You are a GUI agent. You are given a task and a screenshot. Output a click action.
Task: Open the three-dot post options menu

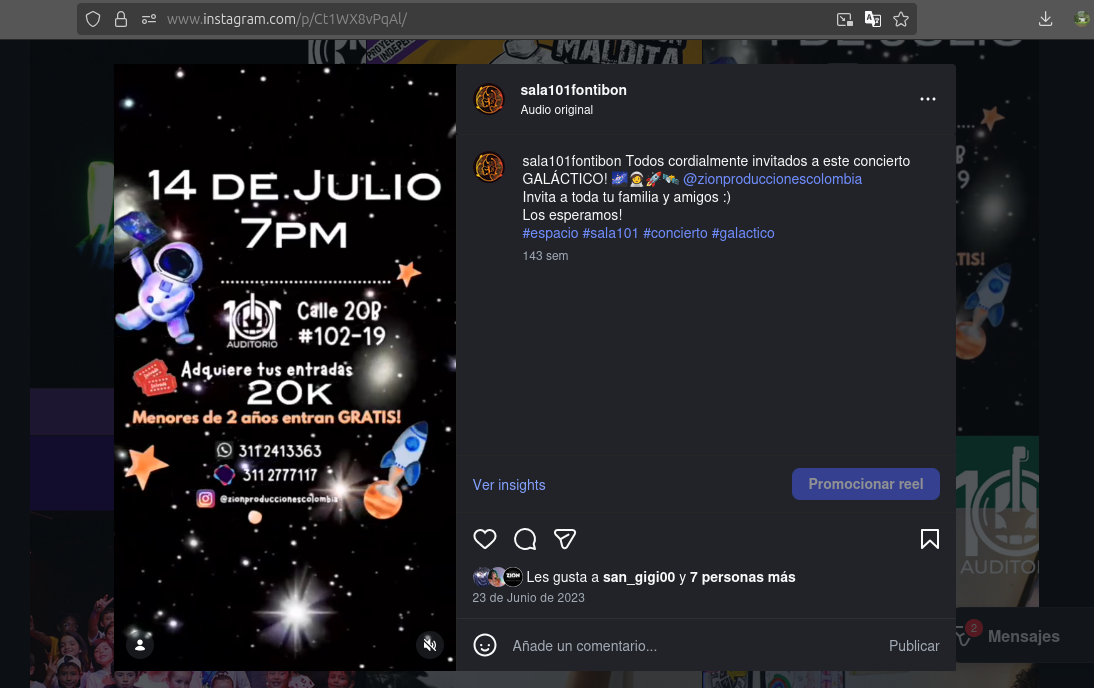click(x=928, y=99)
